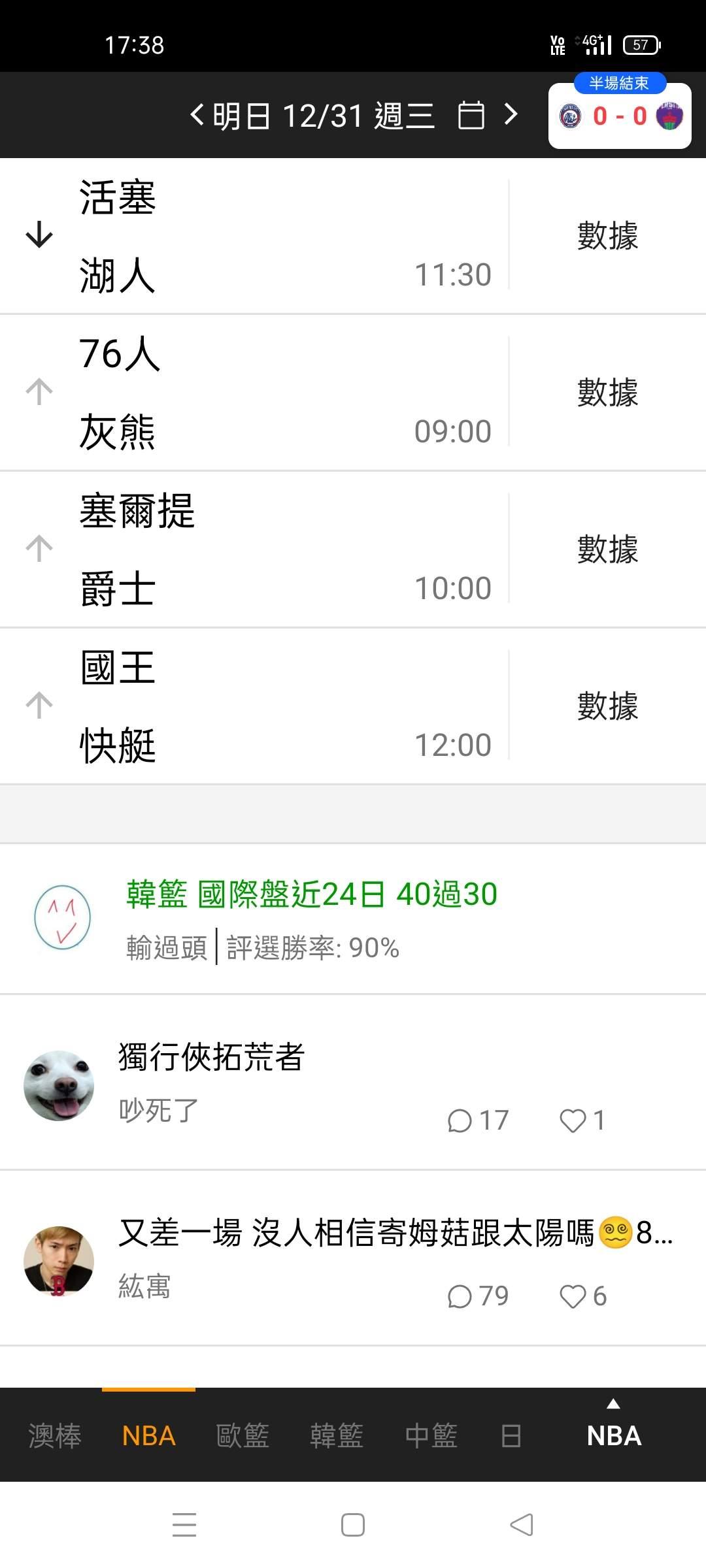
Task: Go to the previous date
Action: [196, 115]
